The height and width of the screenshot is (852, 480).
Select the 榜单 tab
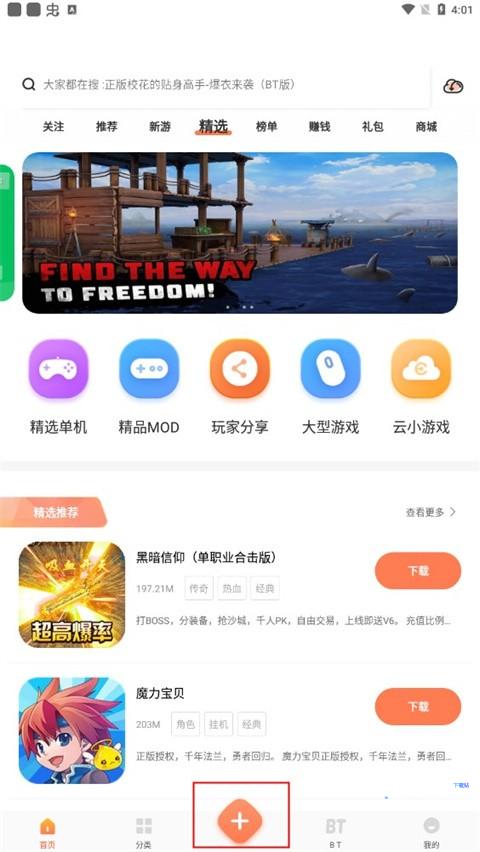[x=266, y=127]
